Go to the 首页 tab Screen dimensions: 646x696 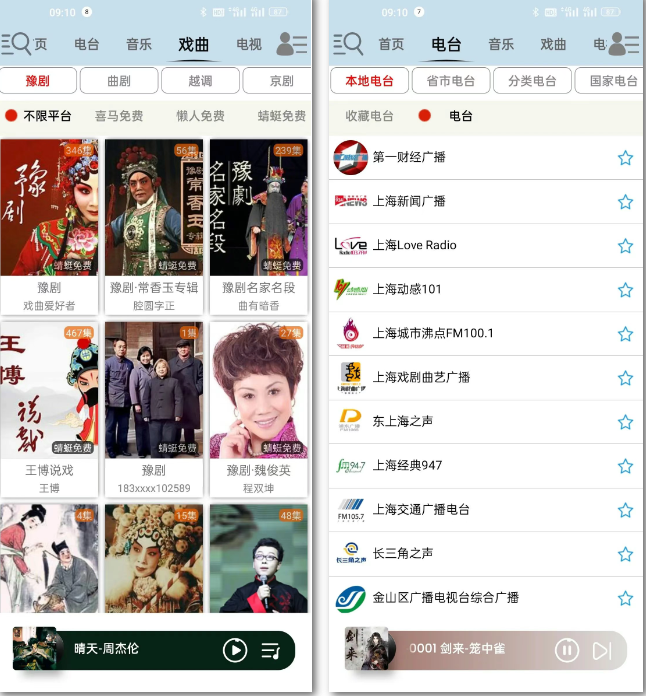(x=391, y=44)
